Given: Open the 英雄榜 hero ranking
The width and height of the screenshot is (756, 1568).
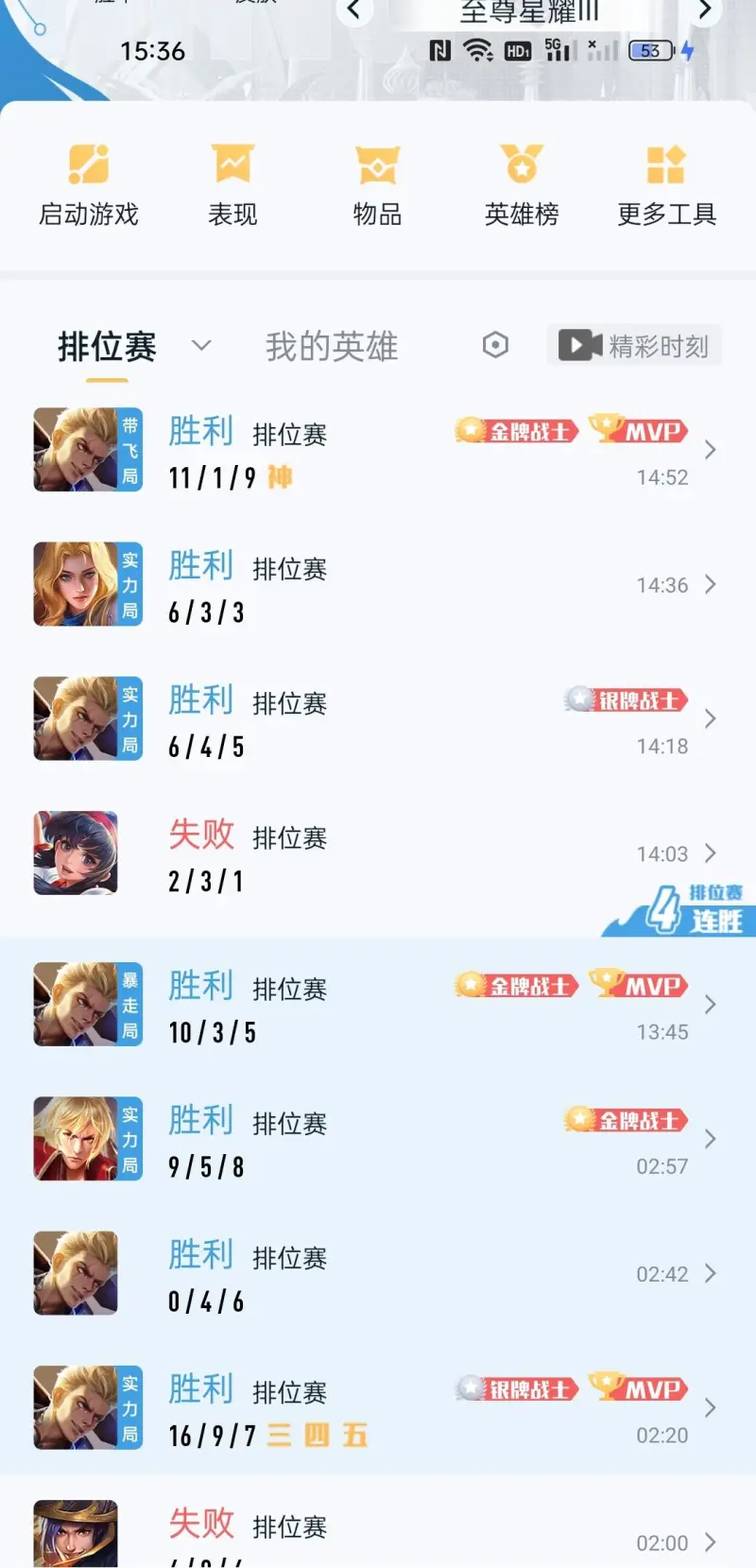Looking at the screenshot, I should click(522, 186).
